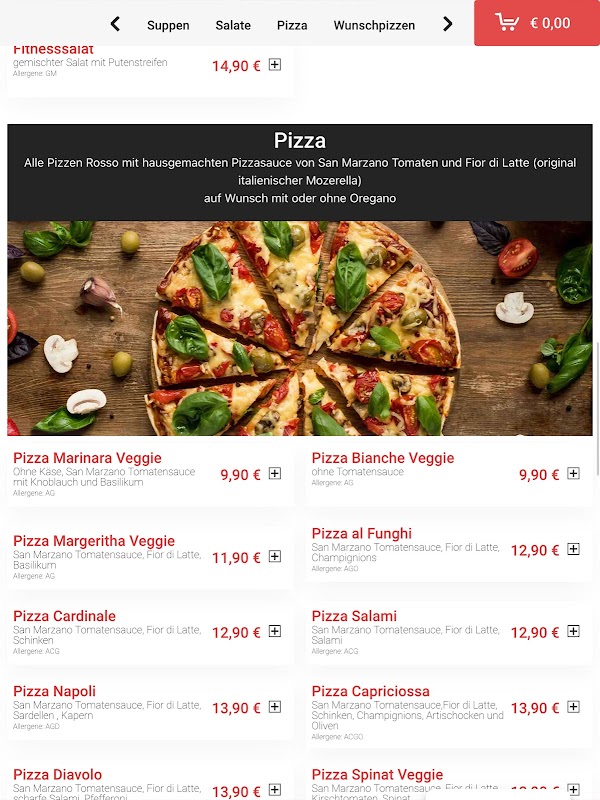Go to previous menu categories arrow
The height and width of the screenshot is (800, 600).
pos(115,24)
